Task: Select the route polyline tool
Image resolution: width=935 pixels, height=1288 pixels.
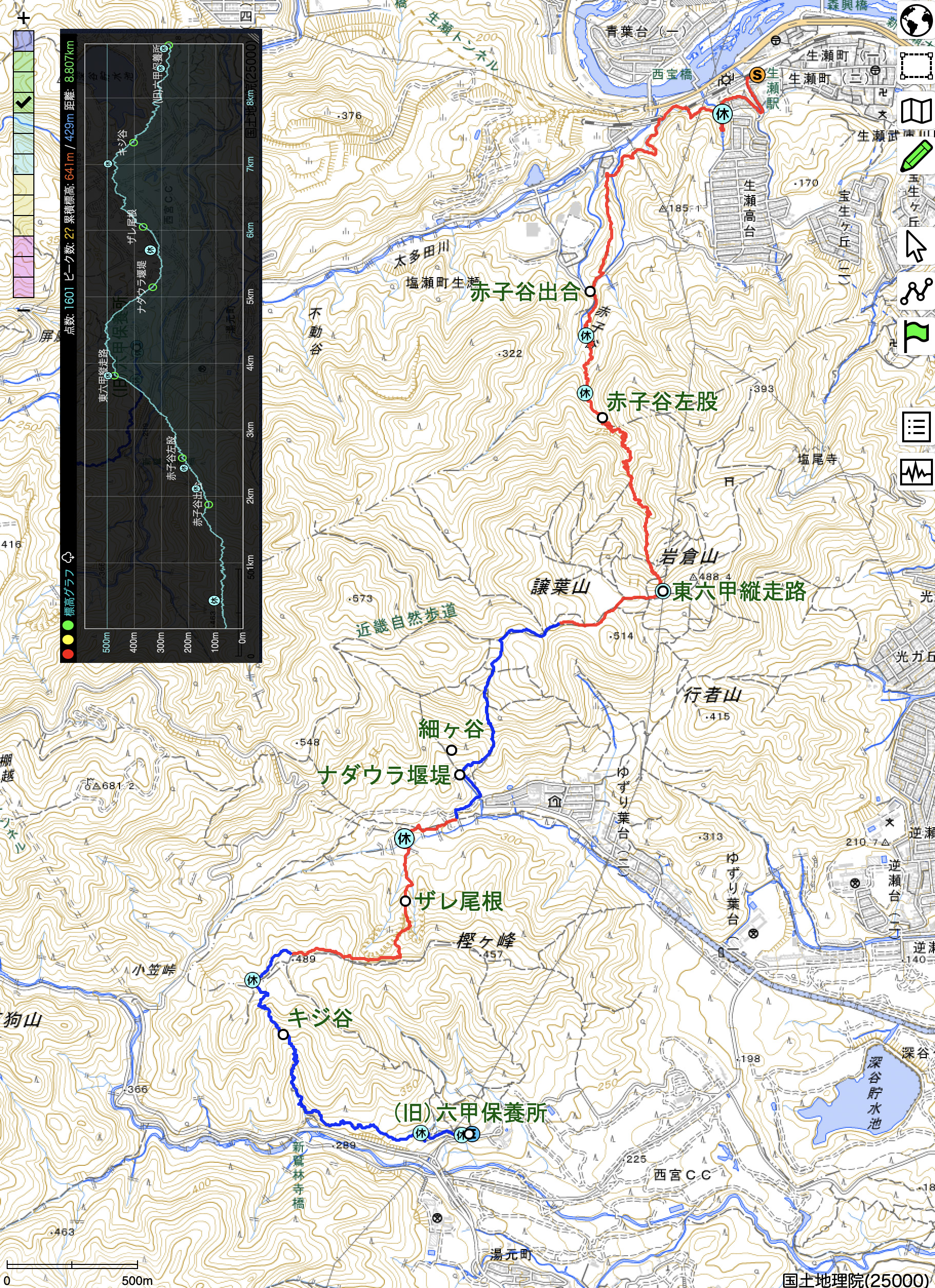Action: point(915,292)
